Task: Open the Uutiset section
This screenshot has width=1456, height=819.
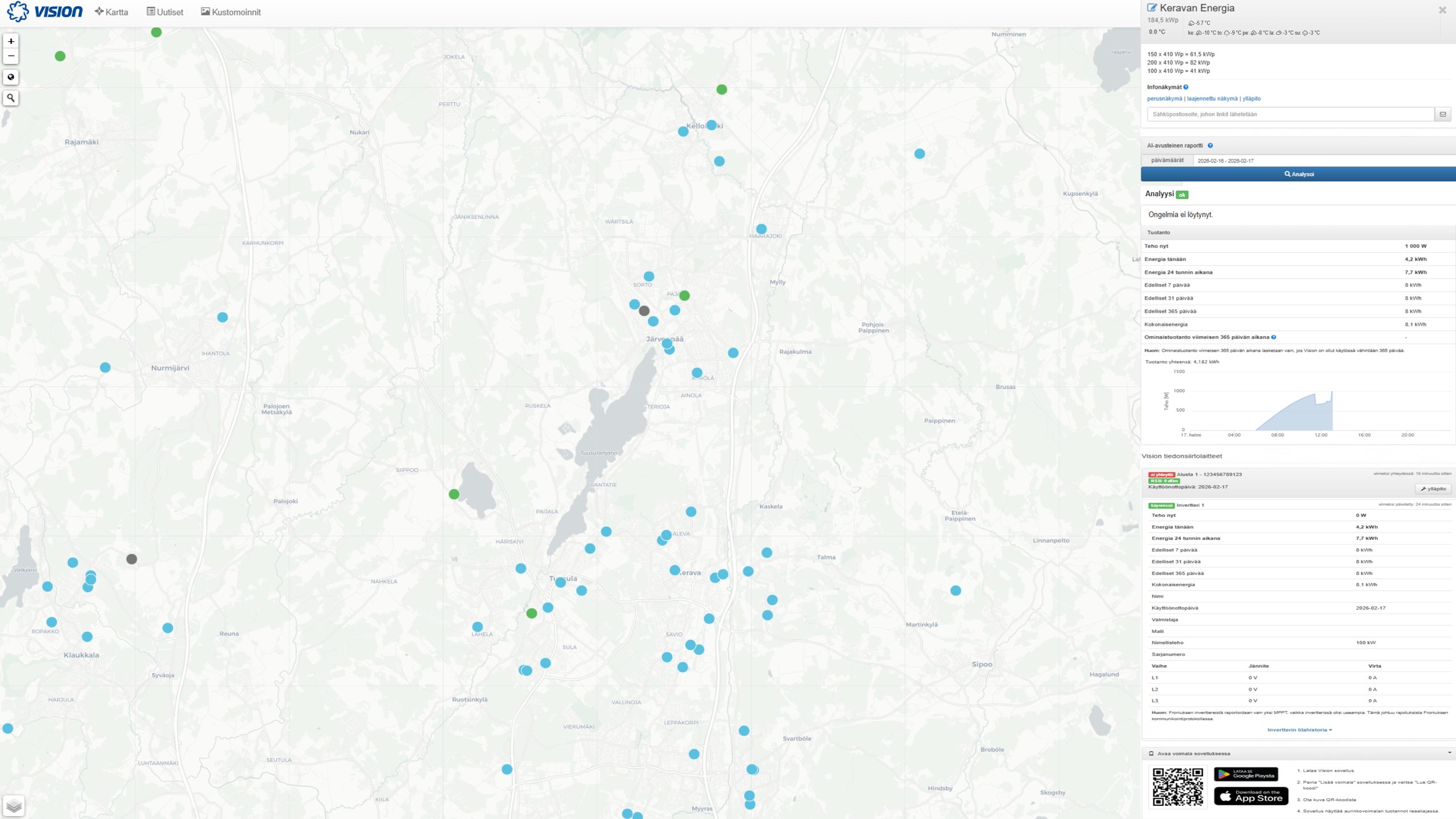Action: (165, 12)
